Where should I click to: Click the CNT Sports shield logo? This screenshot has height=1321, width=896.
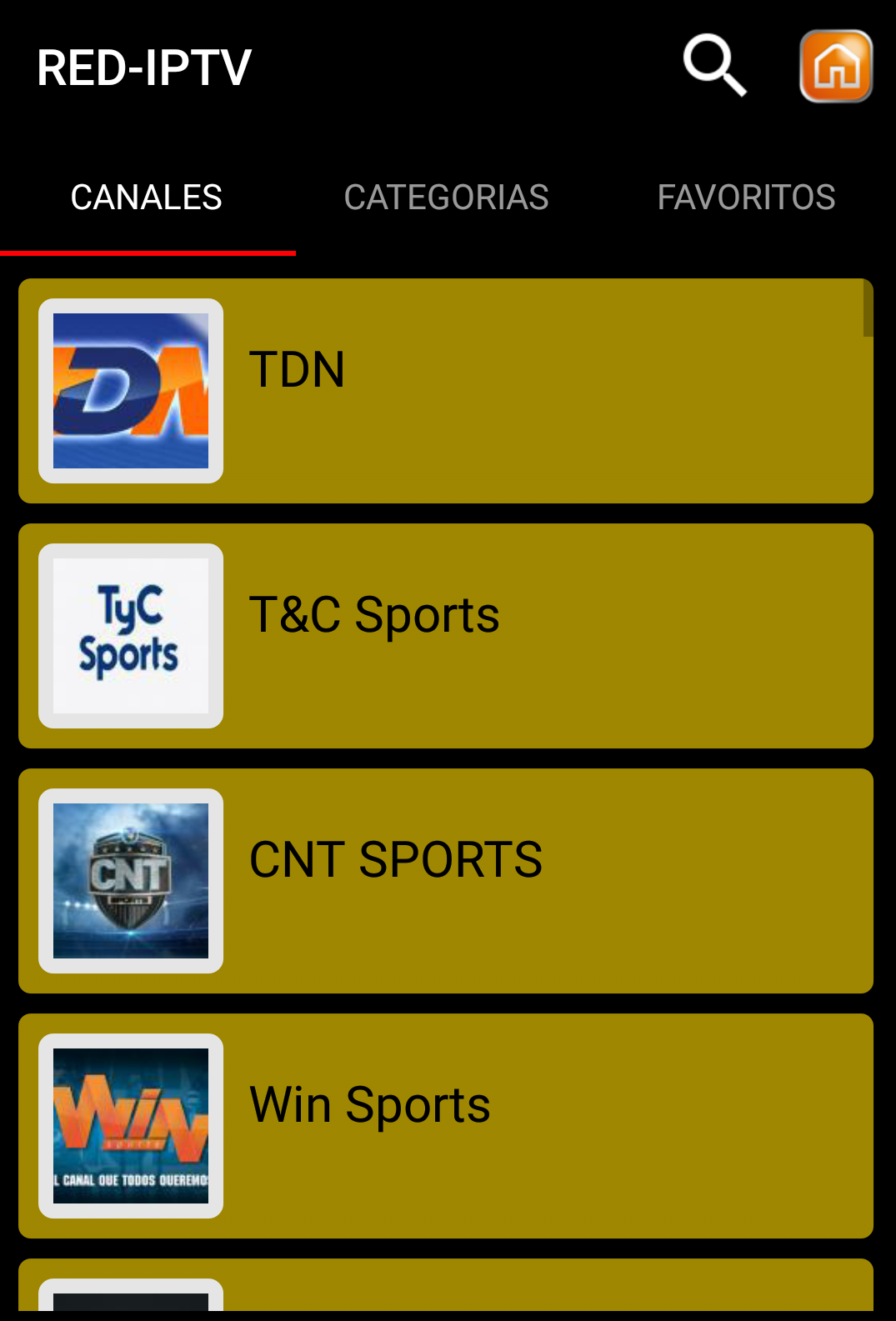131,879
